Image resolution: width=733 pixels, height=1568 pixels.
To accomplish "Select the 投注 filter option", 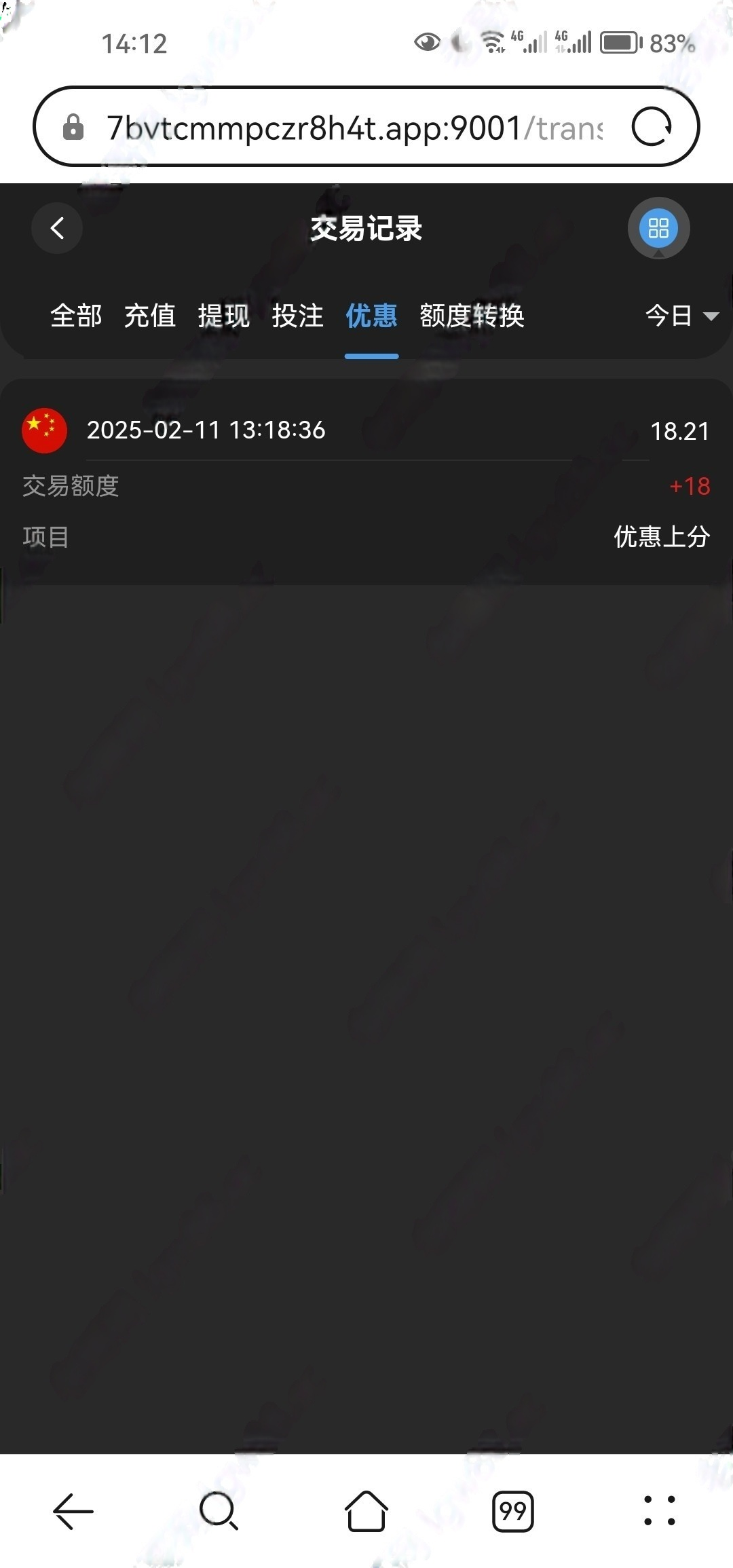I will pos(299,316).
